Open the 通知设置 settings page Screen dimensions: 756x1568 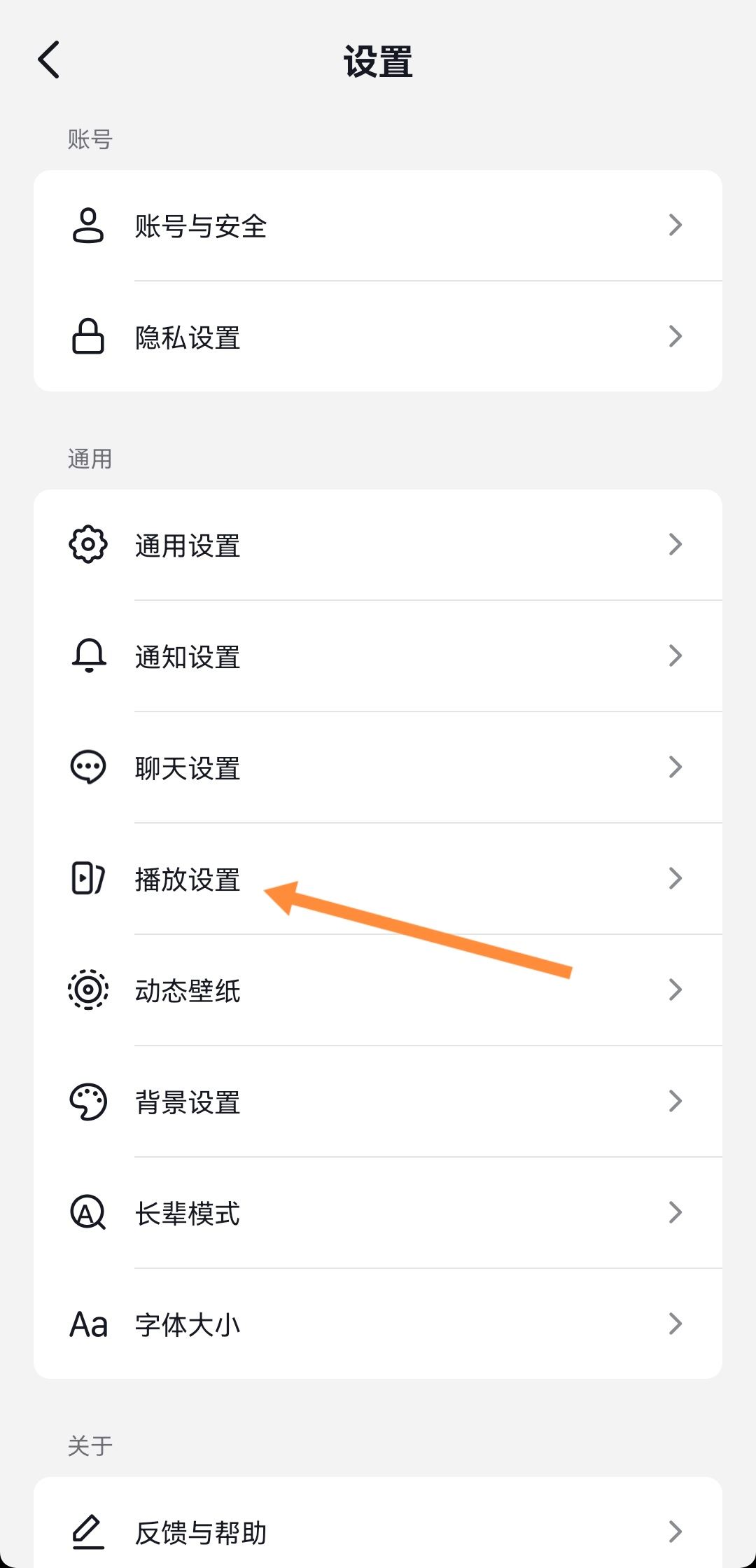(378, 656)
